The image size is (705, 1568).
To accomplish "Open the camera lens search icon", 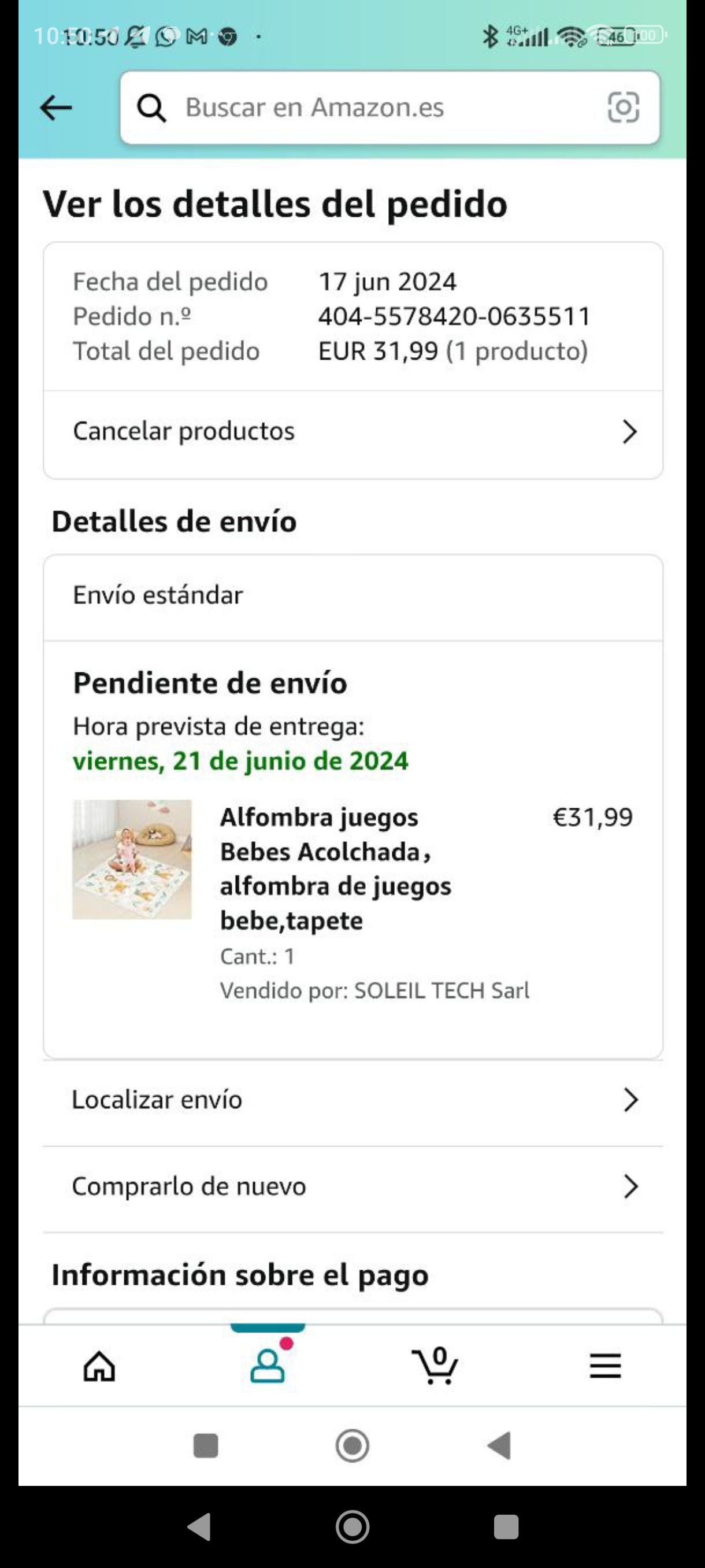I will 623,108.
